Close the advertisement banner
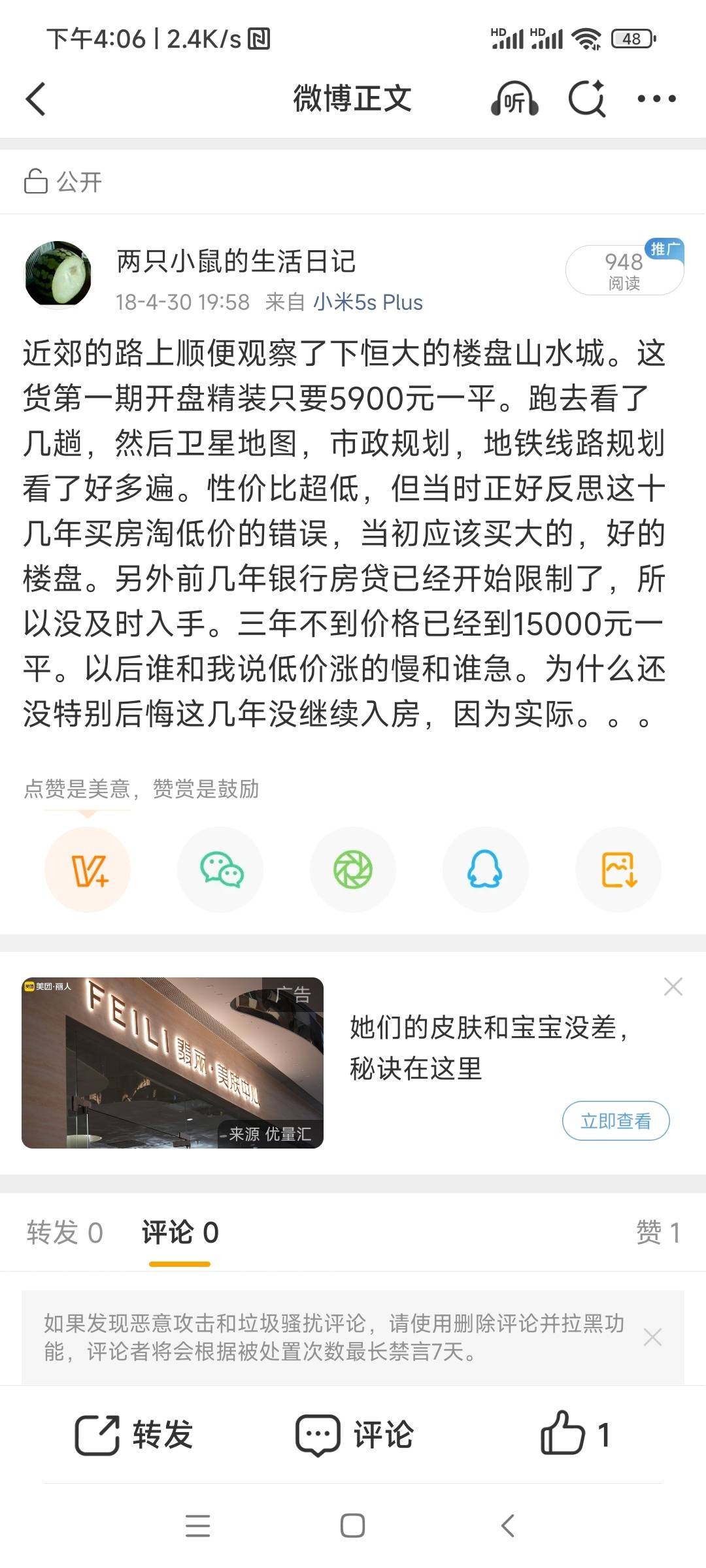Viewport: 706px width, 1568px height. coord(673,987)
